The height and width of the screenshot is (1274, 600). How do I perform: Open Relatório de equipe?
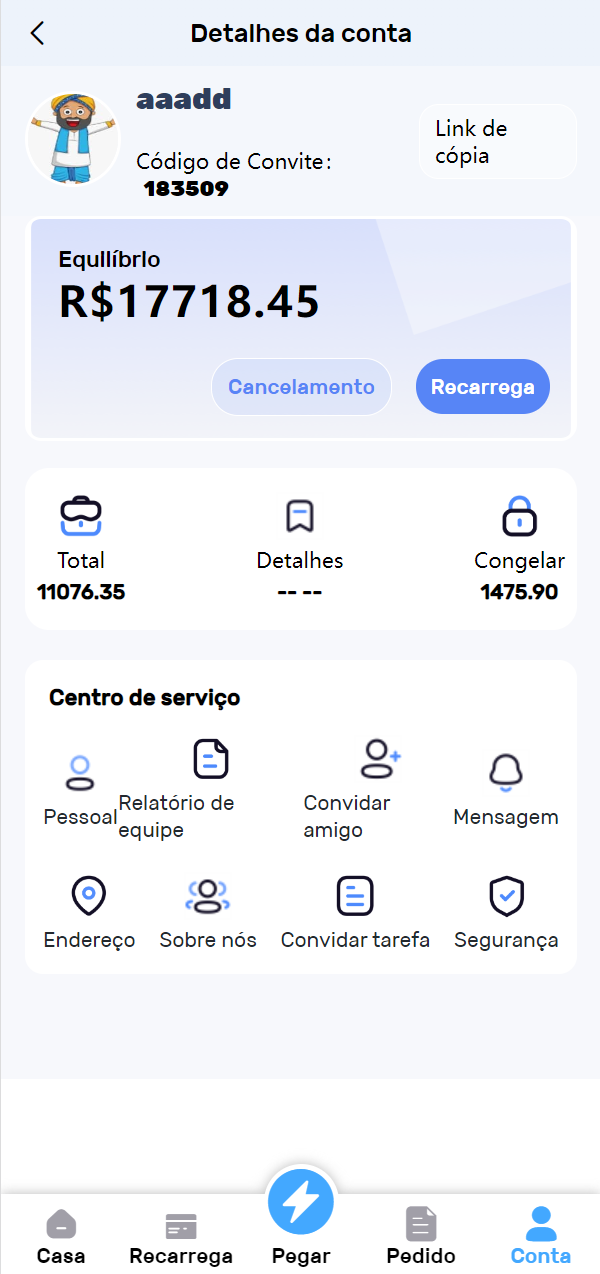210,790
